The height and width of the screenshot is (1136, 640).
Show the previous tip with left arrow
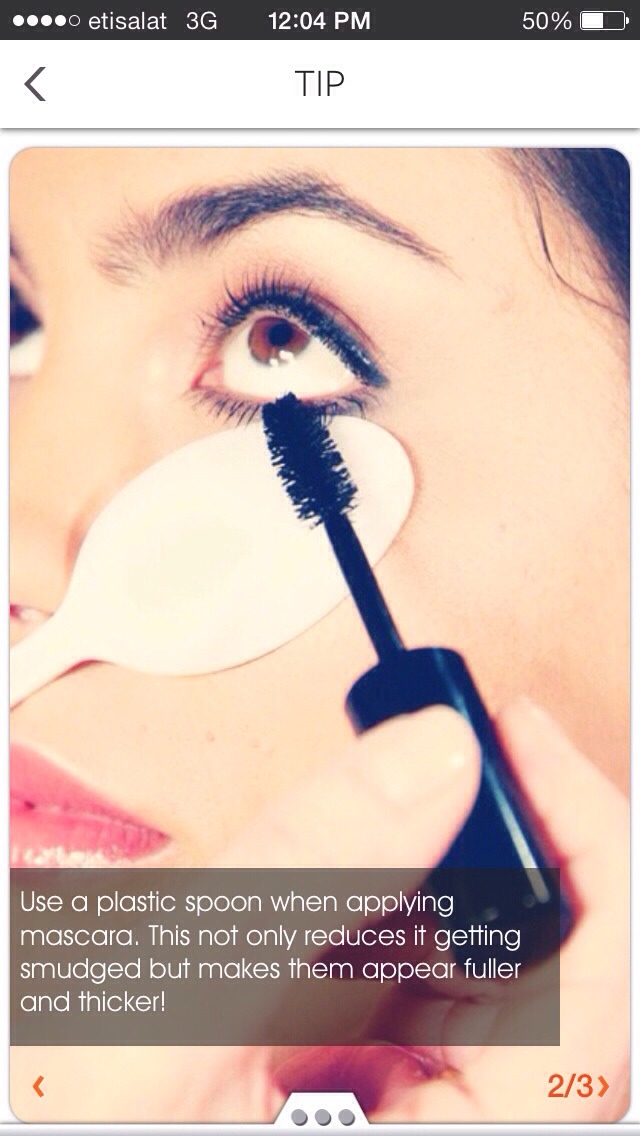[x=38, y=1085]
